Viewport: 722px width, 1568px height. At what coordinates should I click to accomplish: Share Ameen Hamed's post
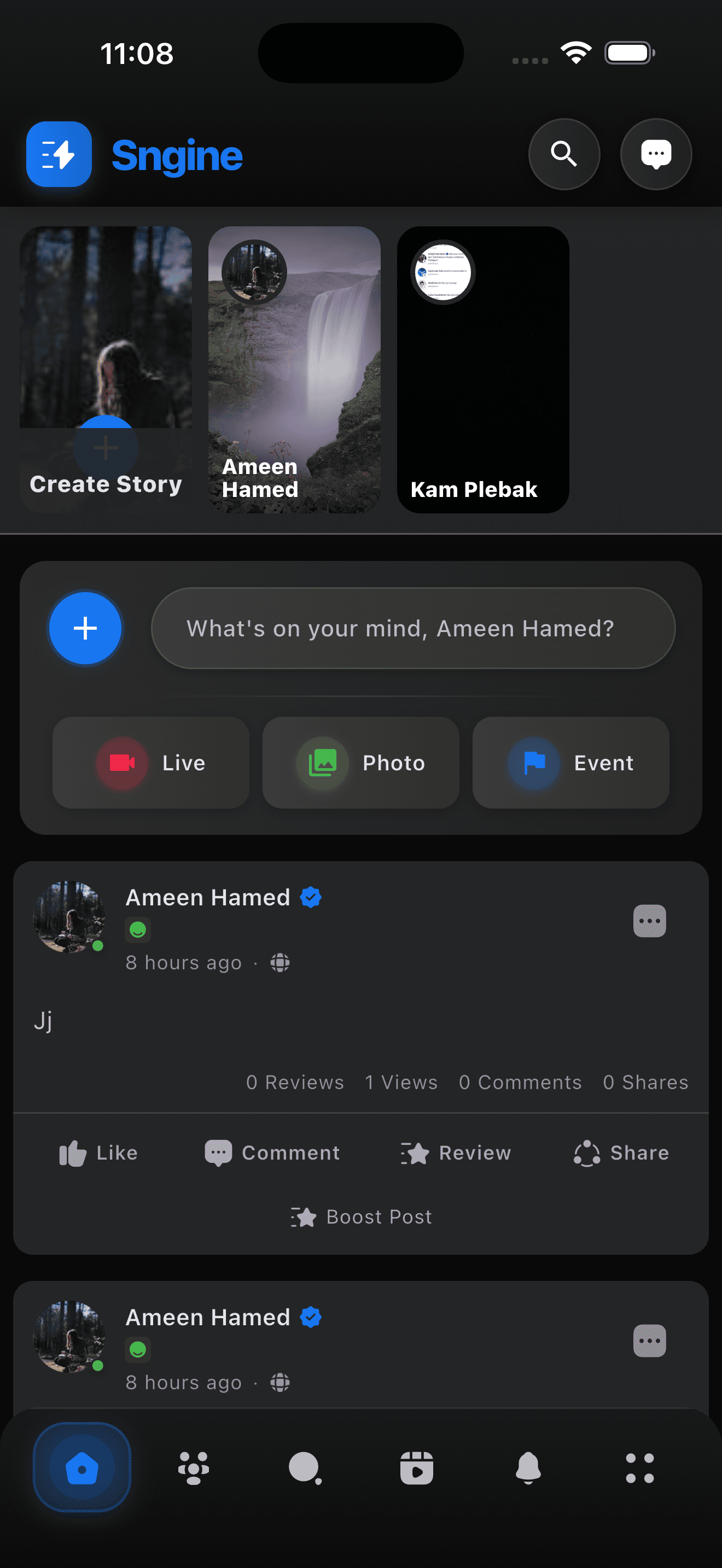tap(620, 1152)
